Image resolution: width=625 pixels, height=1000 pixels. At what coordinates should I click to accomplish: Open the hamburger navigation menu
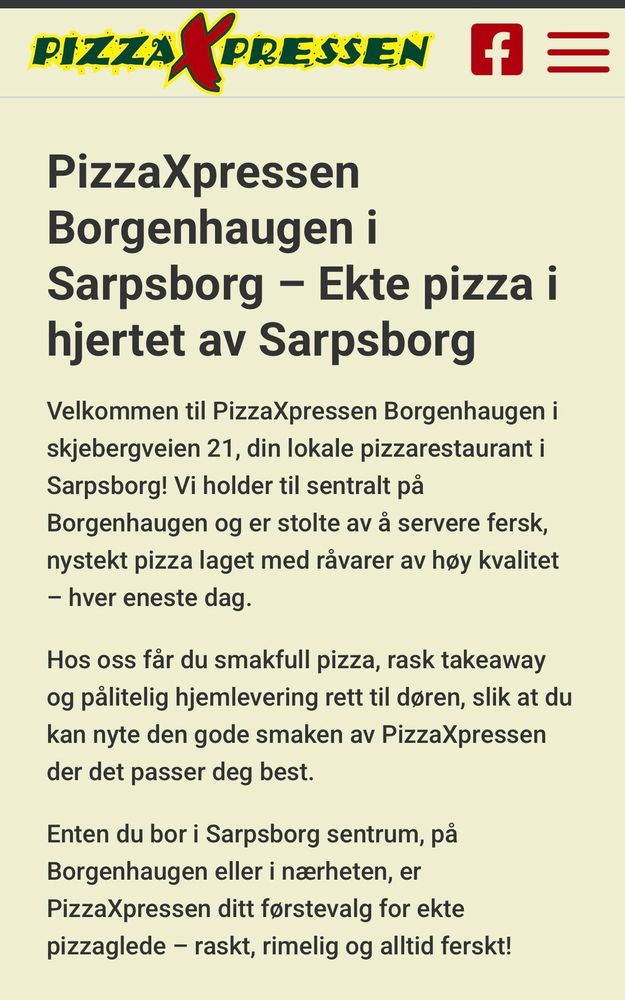(578, 52)
